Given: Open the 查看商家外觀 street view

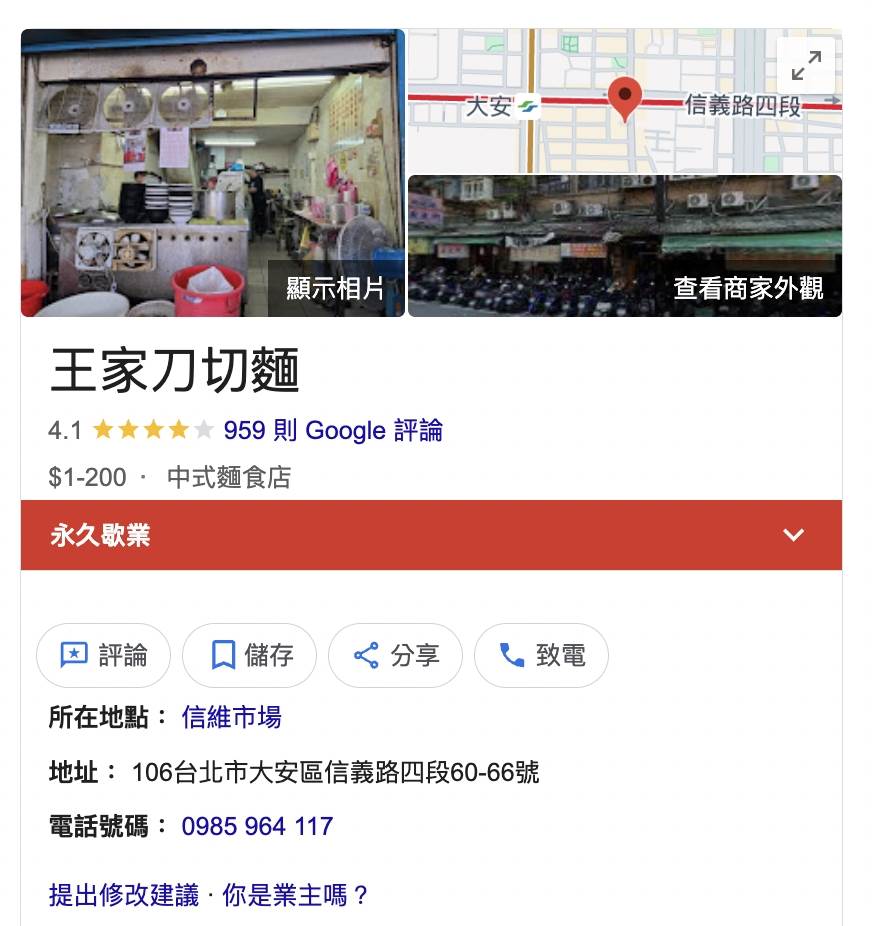Looking at the screenshot, I should (625, 246).
